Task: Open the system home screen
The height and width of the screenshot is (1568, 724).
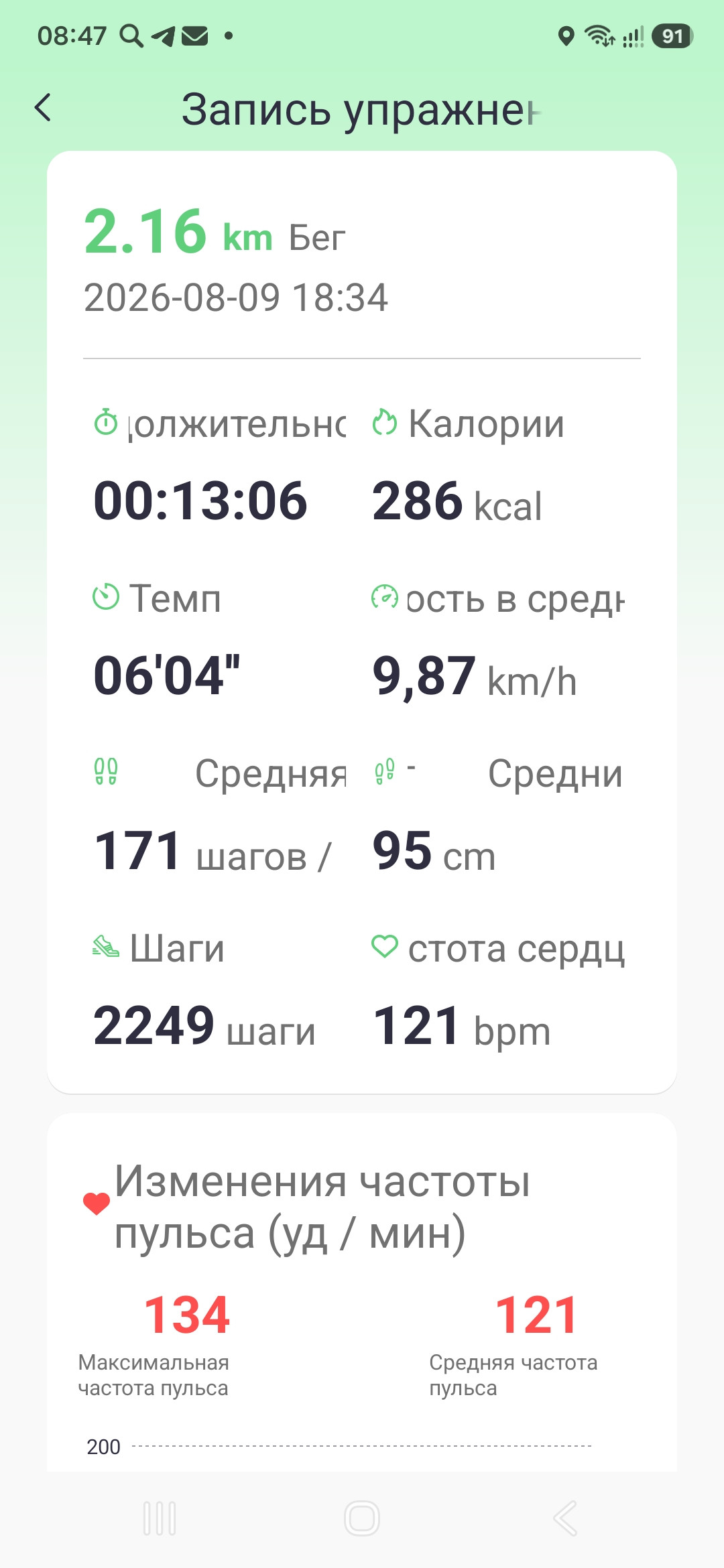Action: click(x=362, y=1518)
